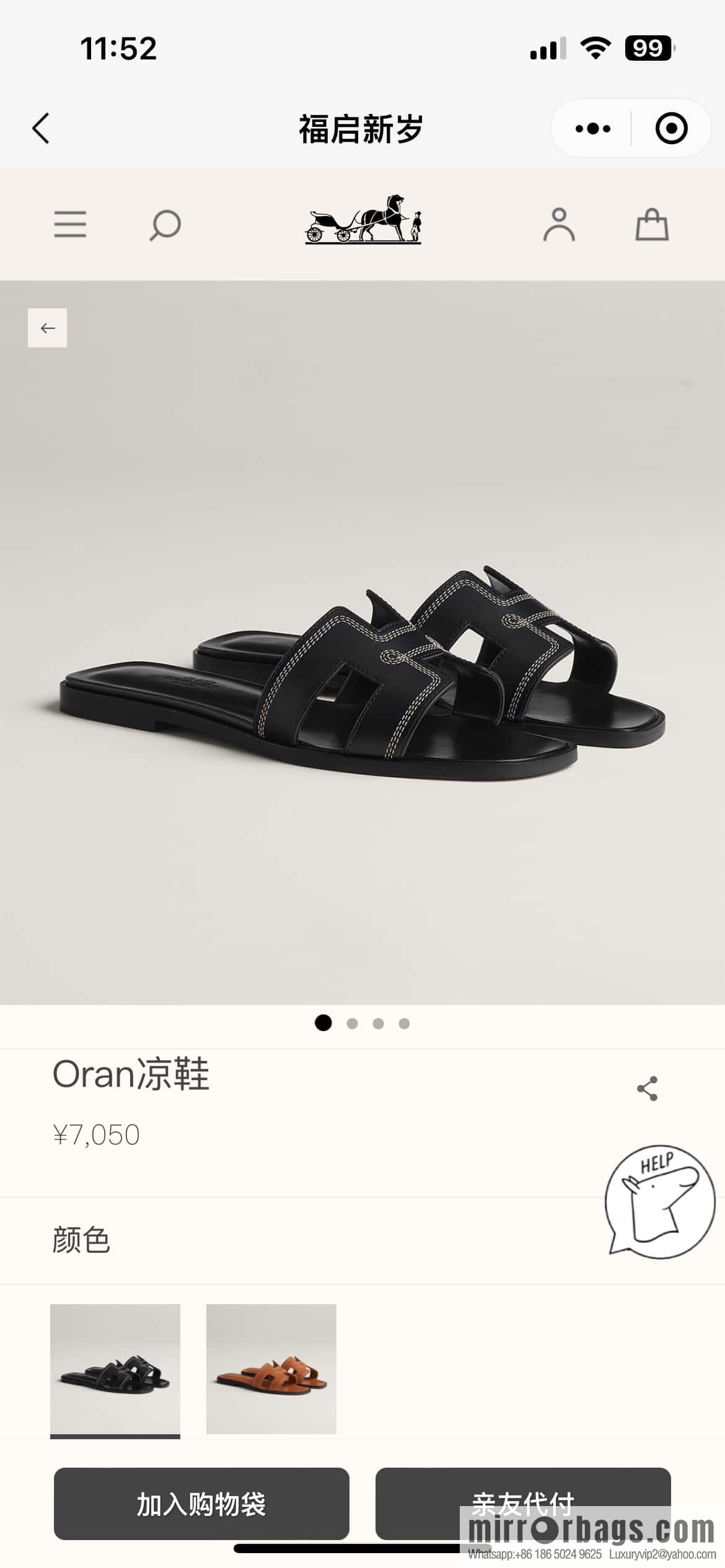Open the HELP chat bubble
The image size is (725, 1568).
click(x=659, y=1201)
